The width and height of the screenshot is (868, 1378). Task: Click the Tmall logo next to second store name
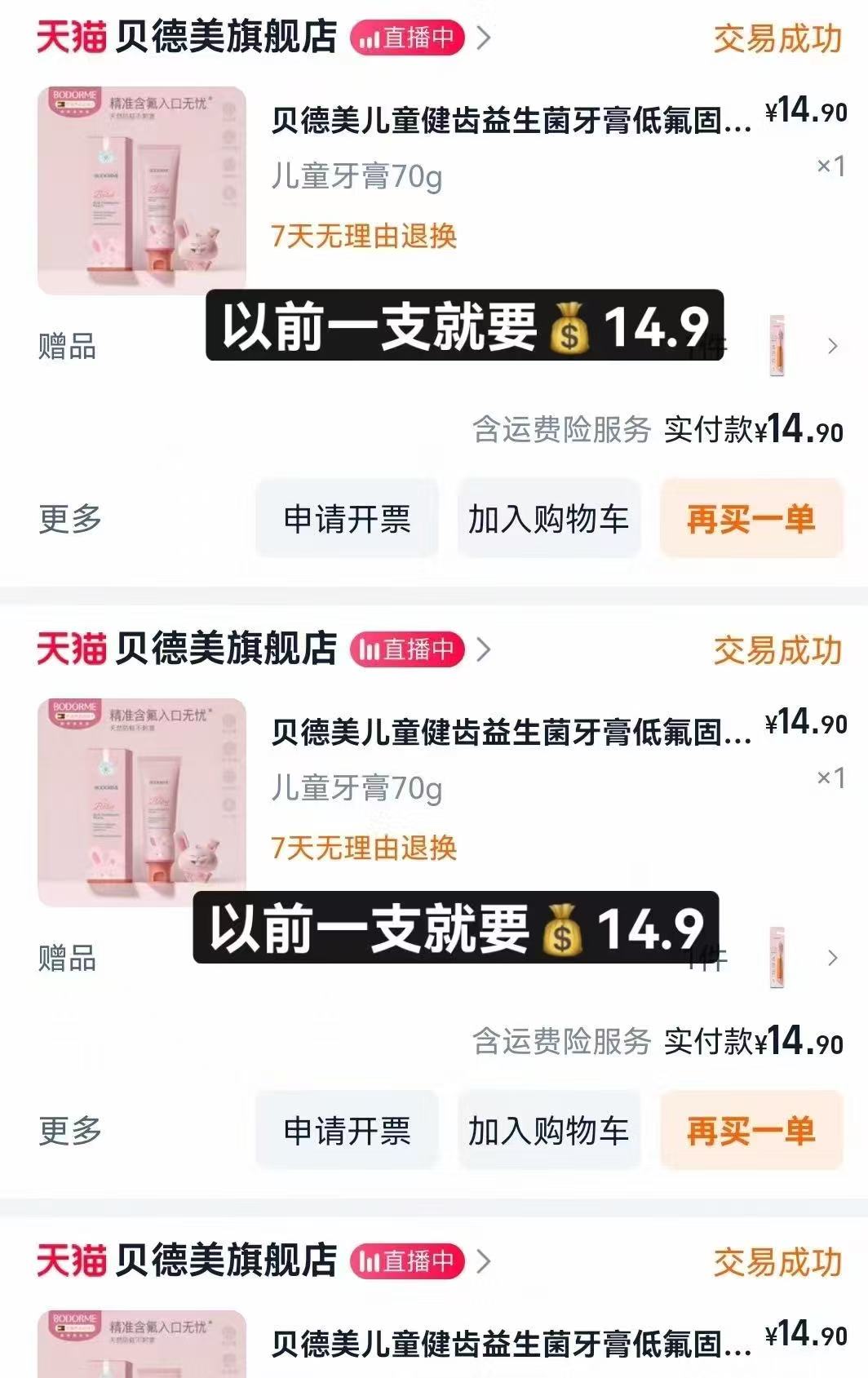pos(72,647)
